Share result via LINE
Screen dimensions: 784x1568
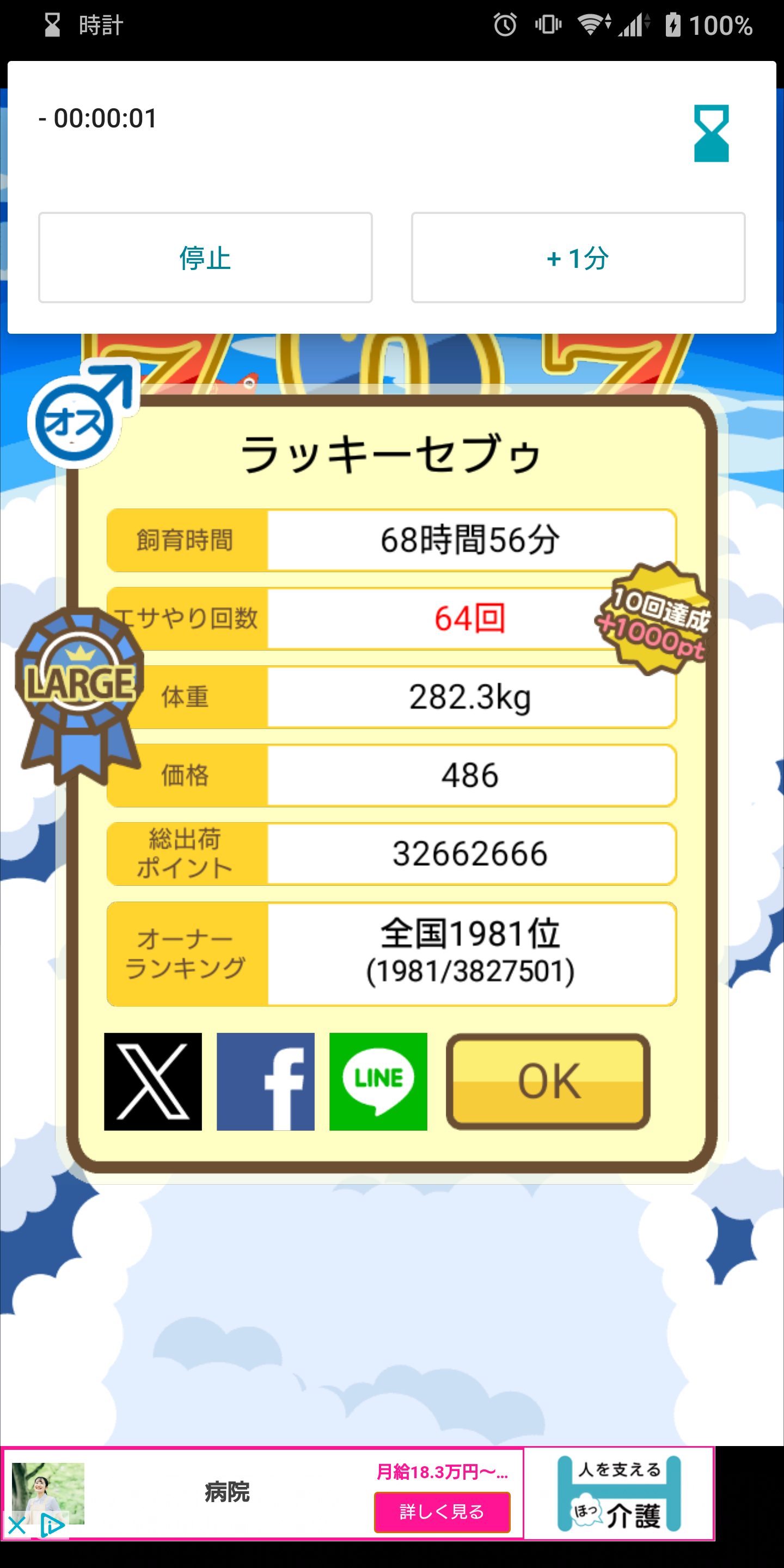coord(378,1081)
